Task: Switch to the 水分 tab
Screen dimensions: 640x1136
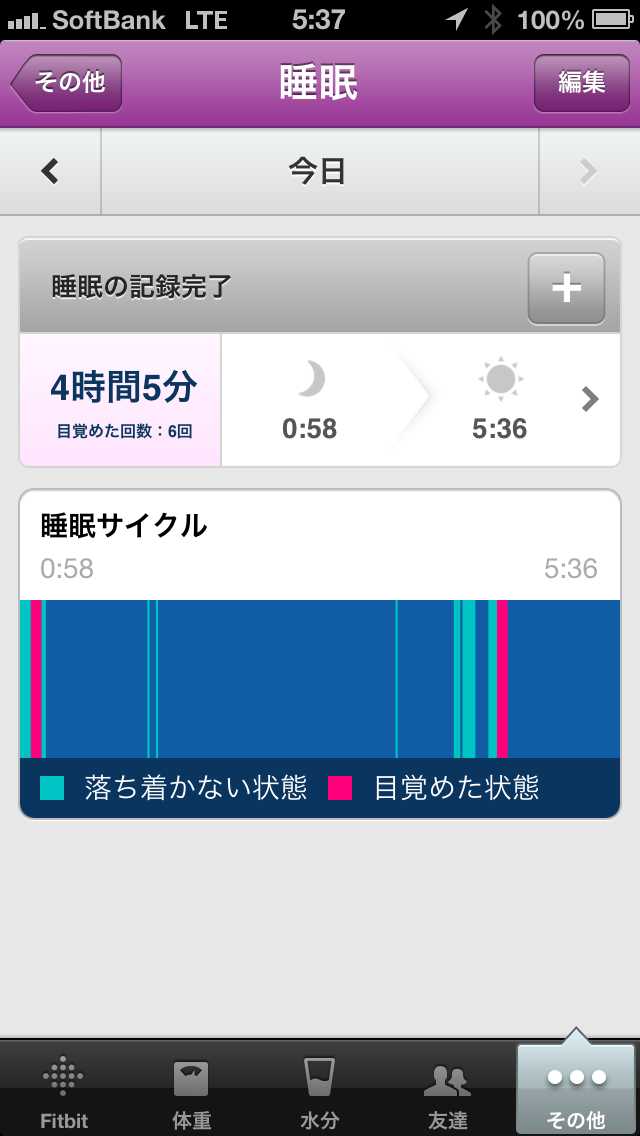Action: click(x=319, y=1091)
